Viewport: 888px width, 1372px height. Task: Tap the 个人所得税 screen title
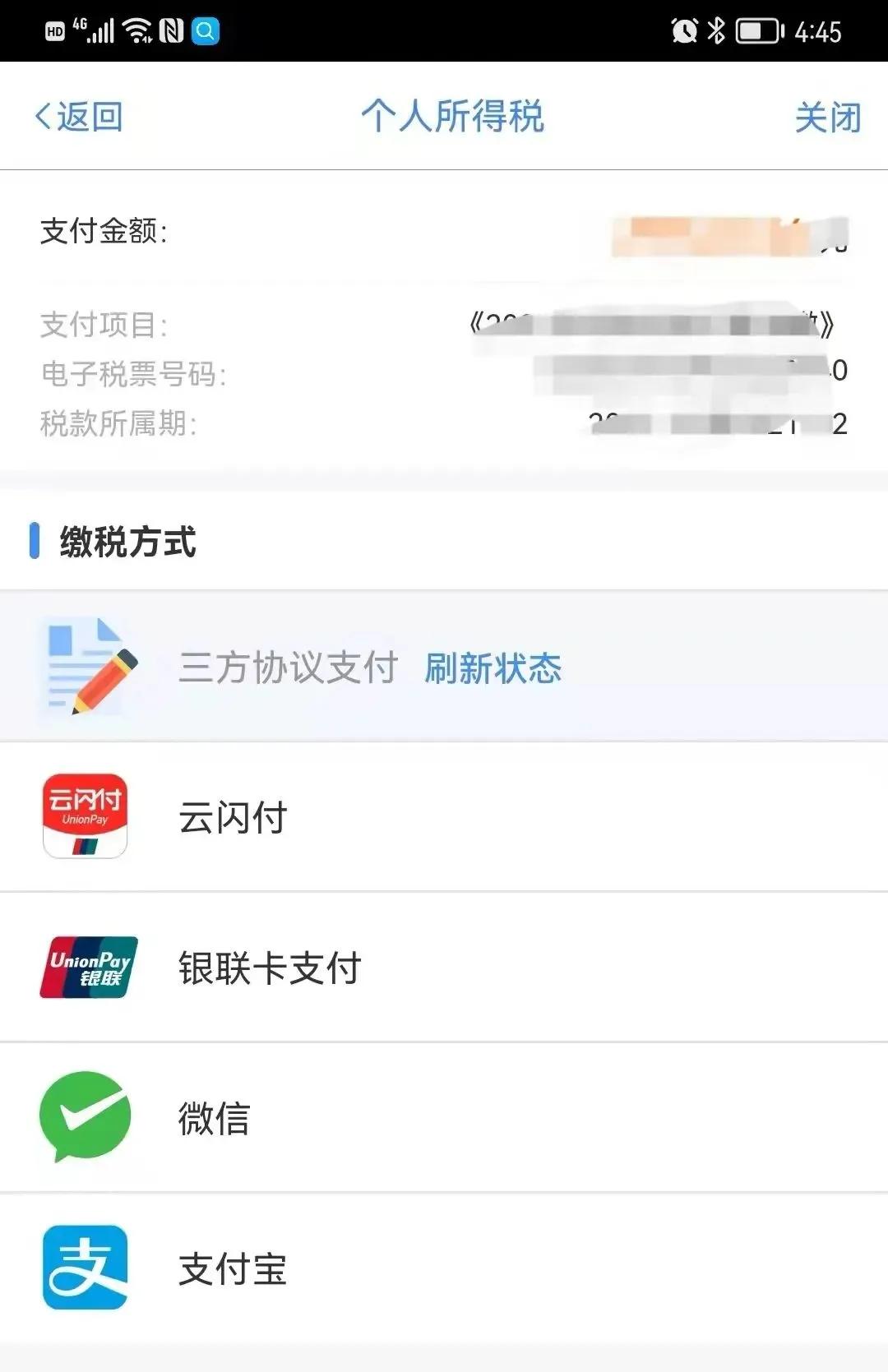click(x=453, y=118)
